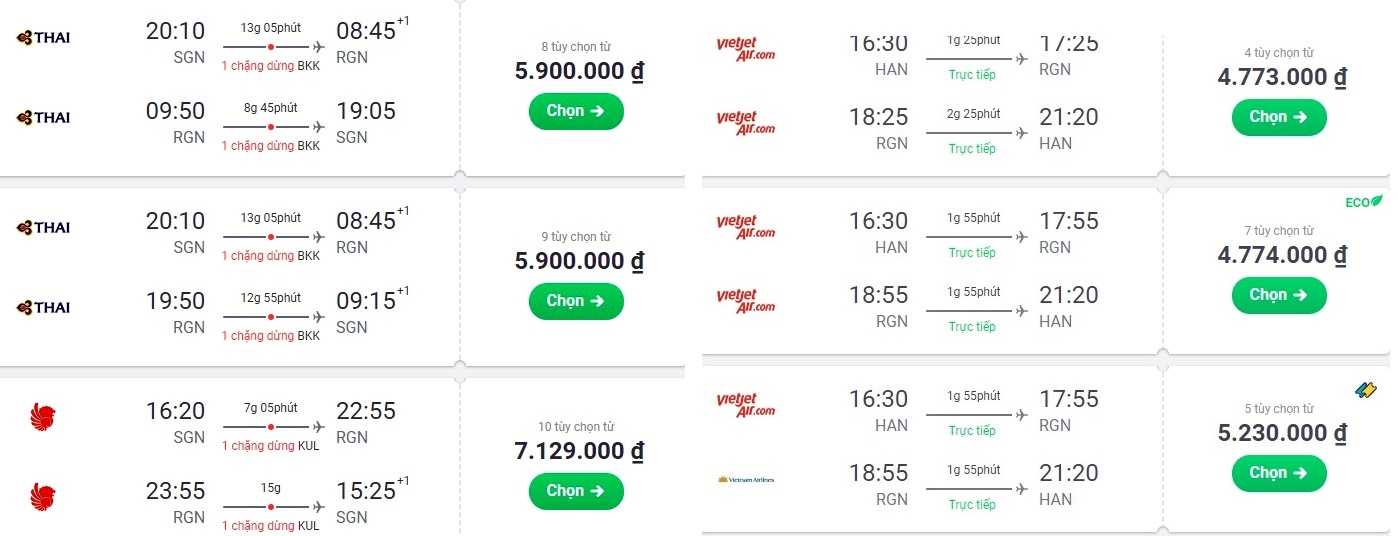Select the 5.900.000 ₫ fare with 8 options
Image resolution: width=1398 pixels, height=536 pixels.
575,111
